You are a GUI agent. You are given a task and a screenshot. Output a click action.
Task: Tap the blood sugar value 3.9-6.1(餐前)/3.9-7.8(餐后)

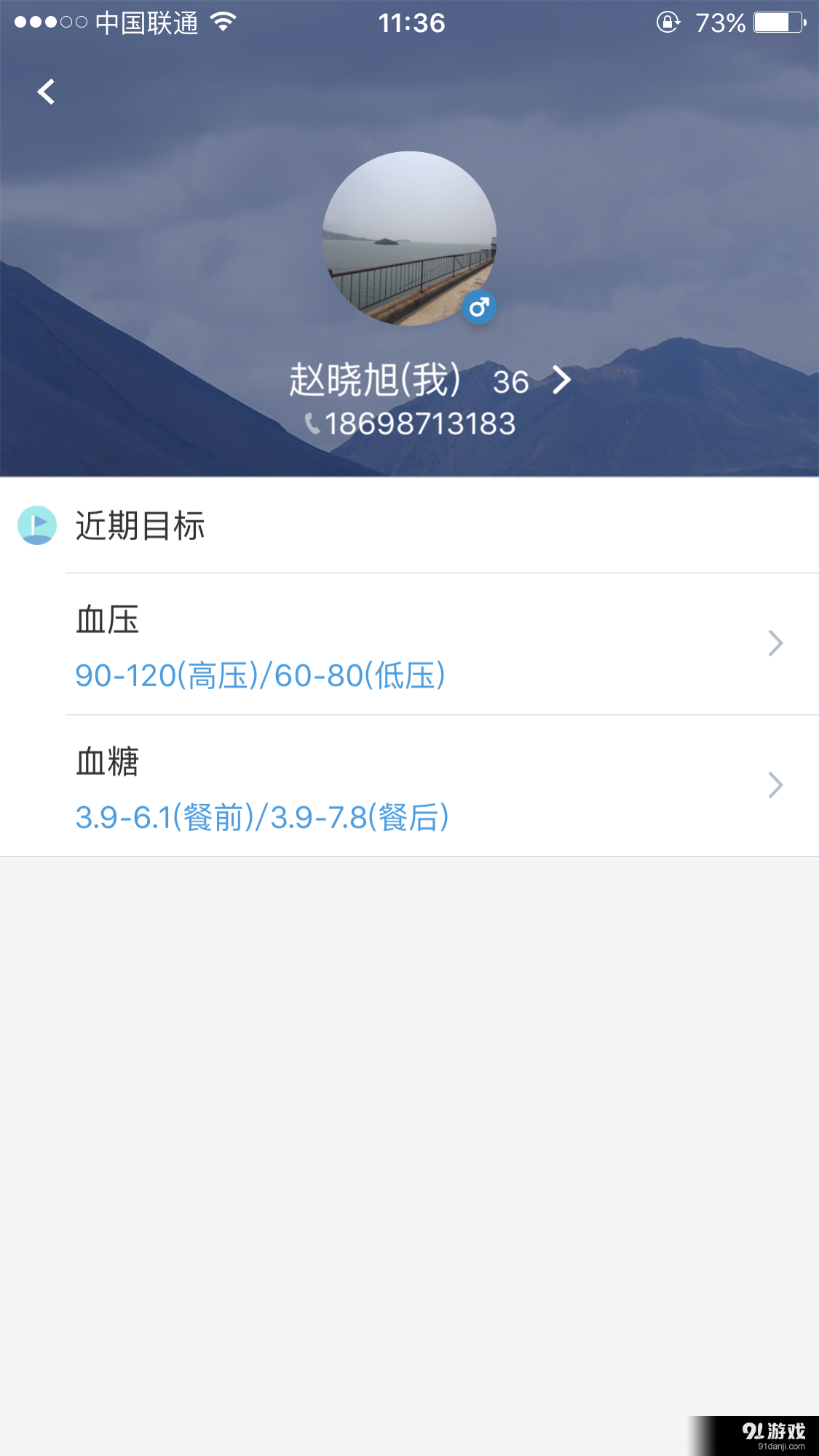pos(264,818)
